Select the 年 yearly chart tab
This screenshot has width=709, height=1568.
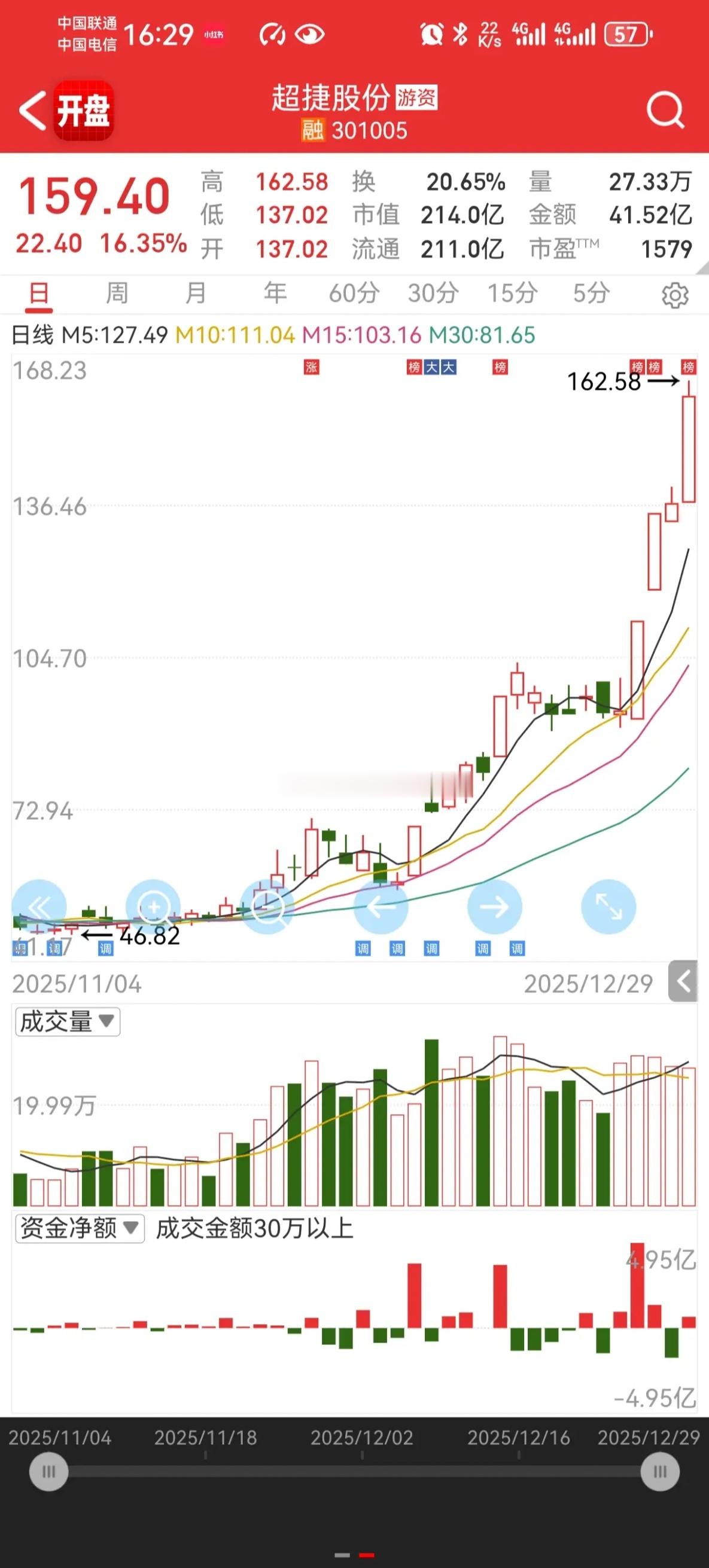[275, 294]
